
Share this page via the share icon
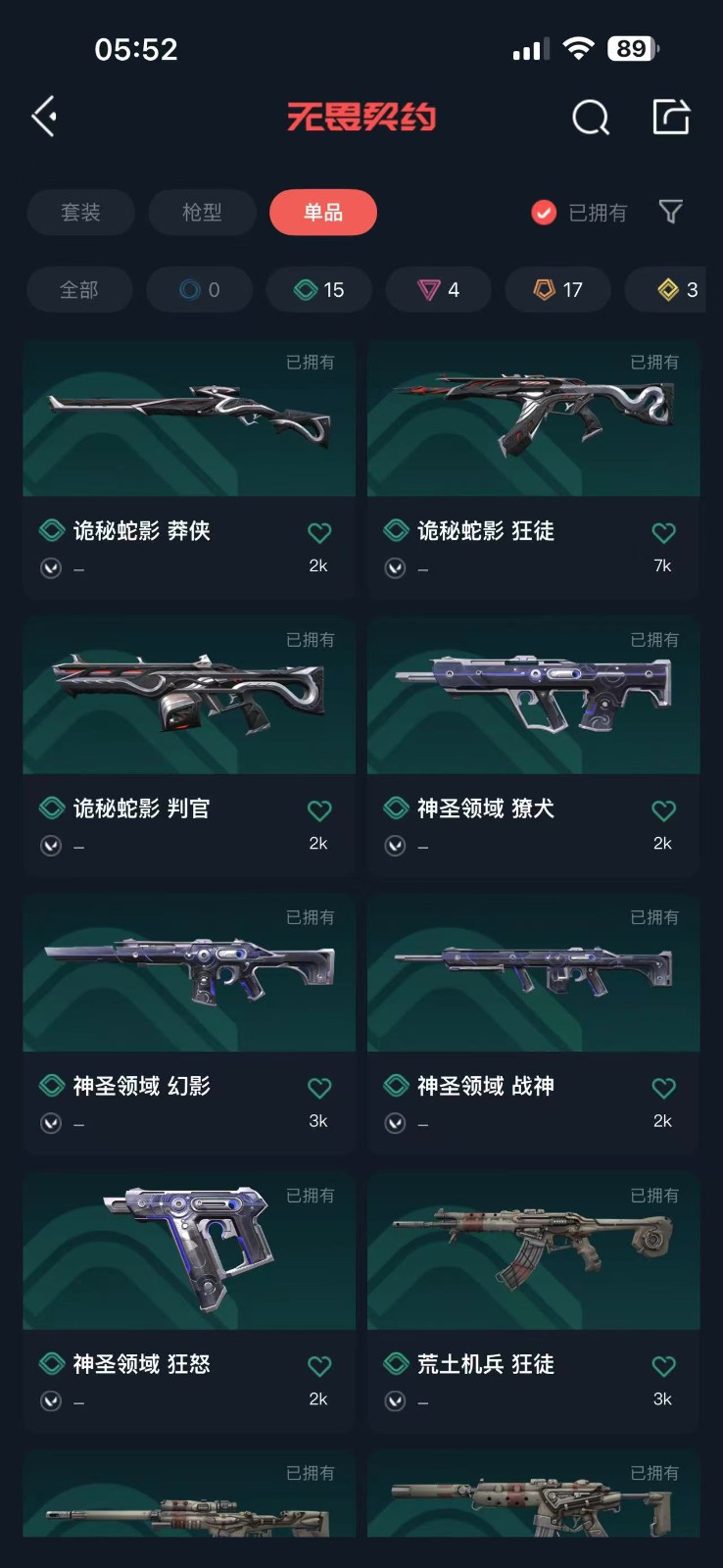[x=671, y=117]
